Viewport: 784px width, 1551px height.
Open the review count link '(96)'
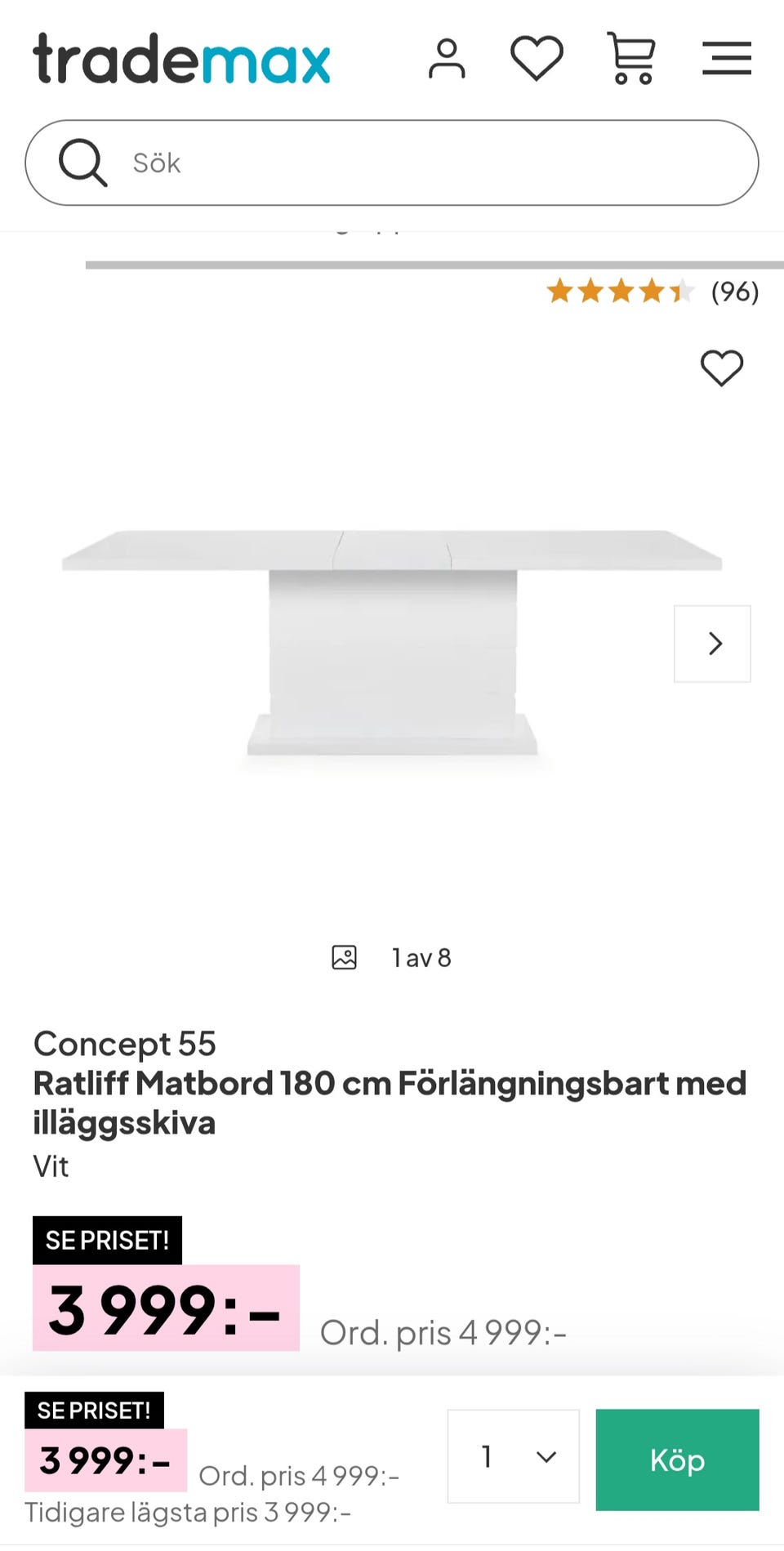pyautogui.click(x=733, y=291)
